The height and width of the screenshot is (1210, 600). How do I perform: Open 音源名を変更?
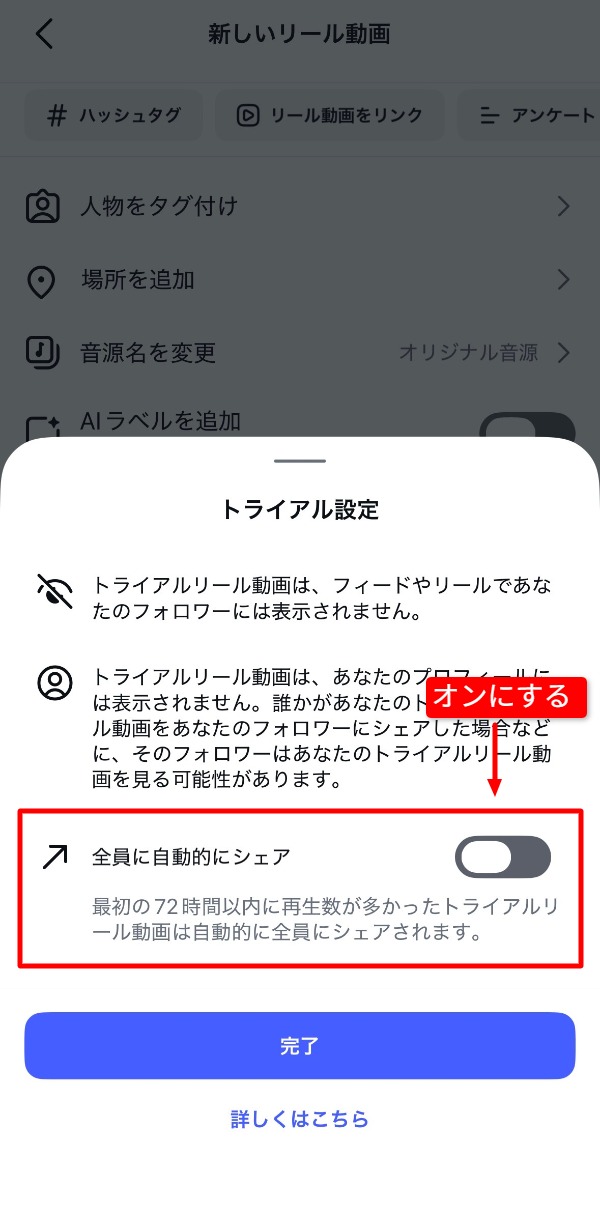[298, 353]
